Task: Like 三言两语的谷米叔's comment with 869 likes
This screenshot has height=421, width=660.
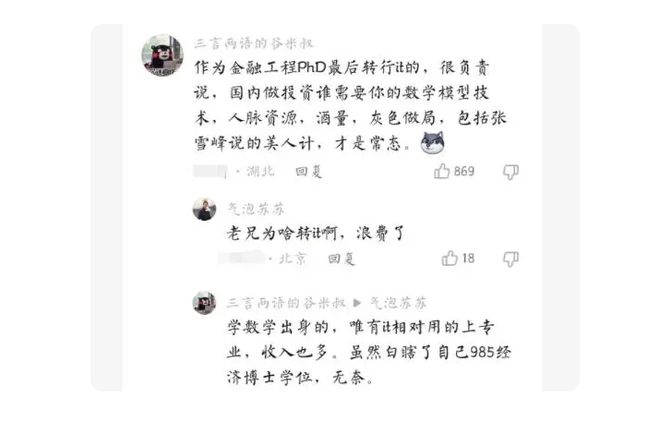Action: 442,171
